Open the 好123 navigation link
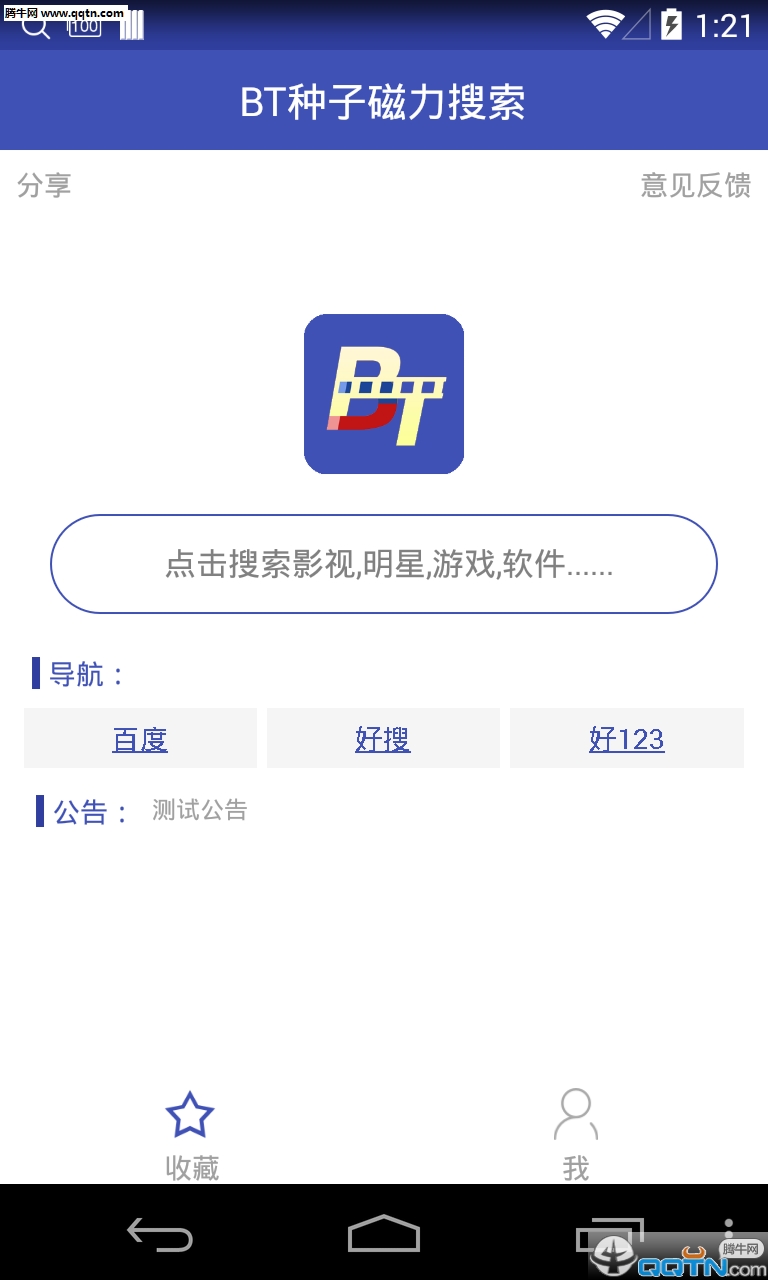 [626, 739]
